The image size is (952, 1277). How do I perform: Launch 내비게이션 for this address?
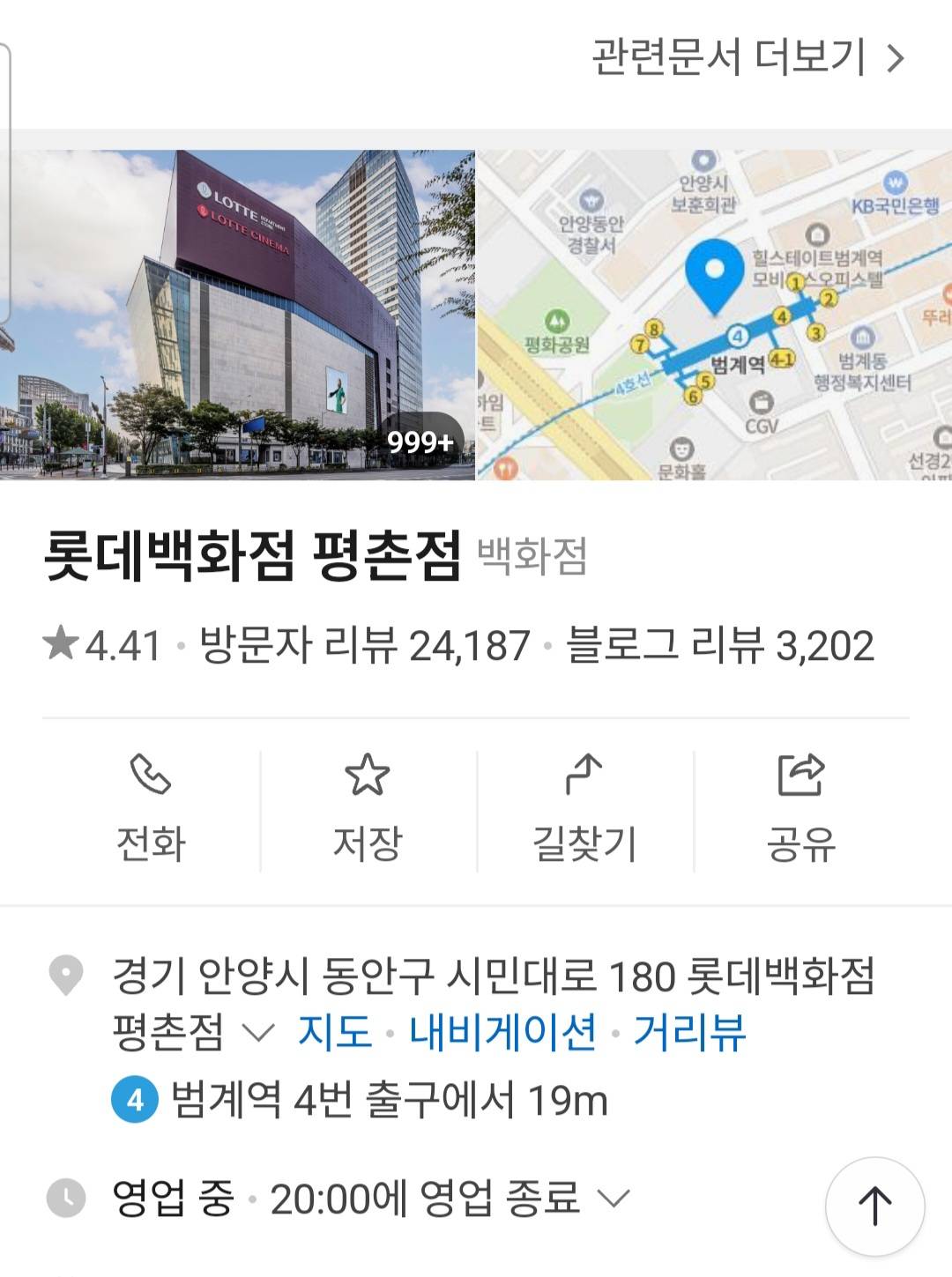[502, 1032]
